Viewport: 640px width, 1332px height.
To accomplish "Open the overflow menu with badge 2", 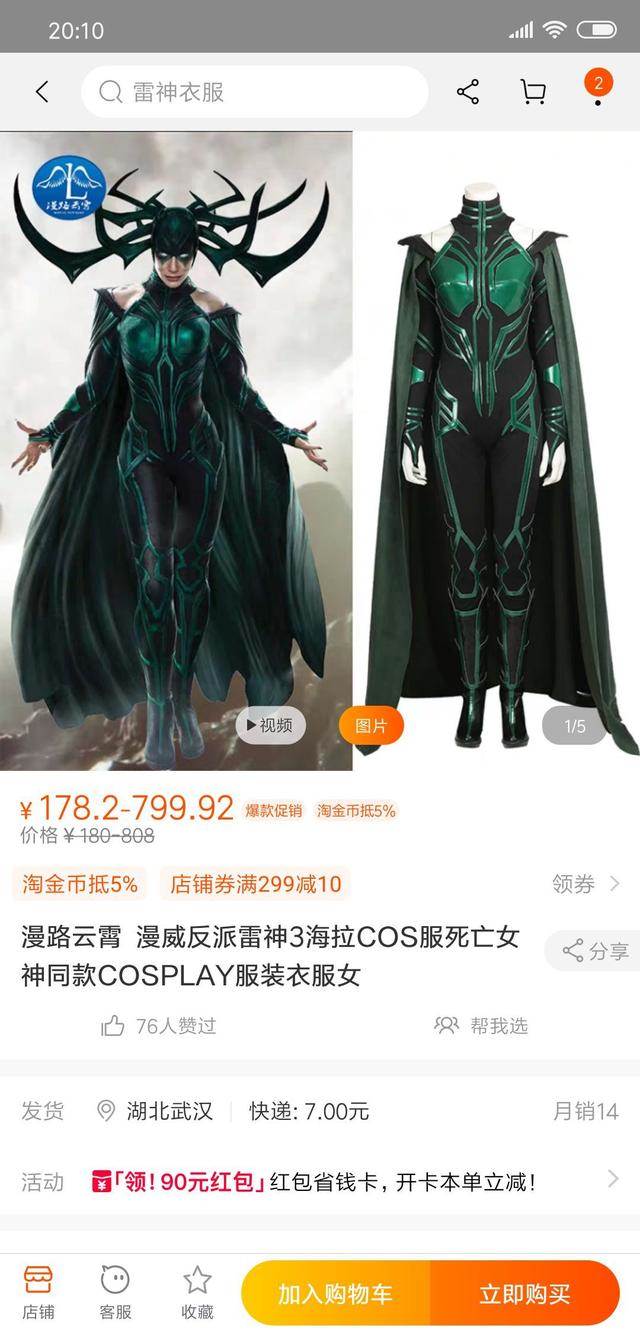I will click(598, 92).
